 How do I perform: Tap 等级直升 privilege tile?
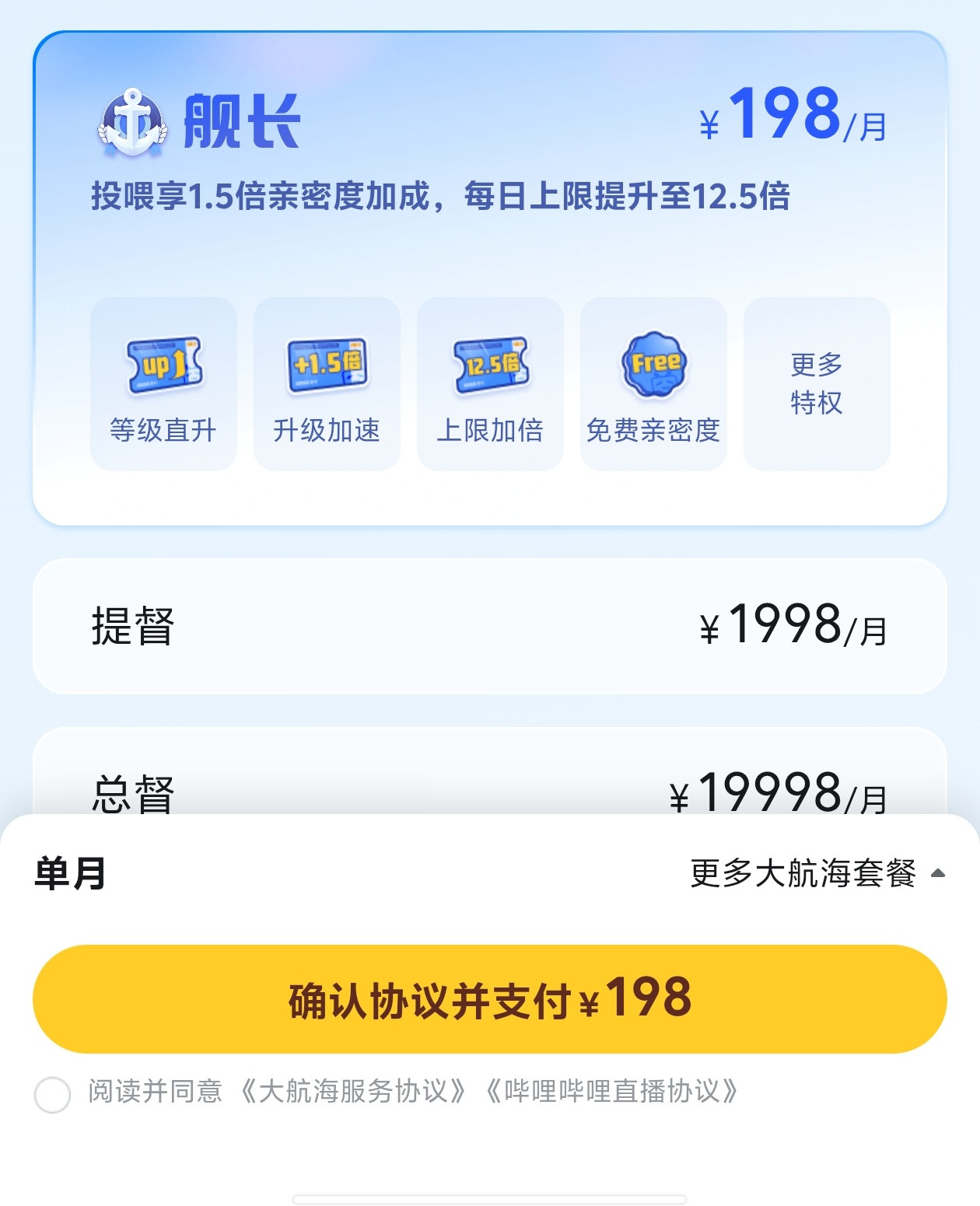163,384
